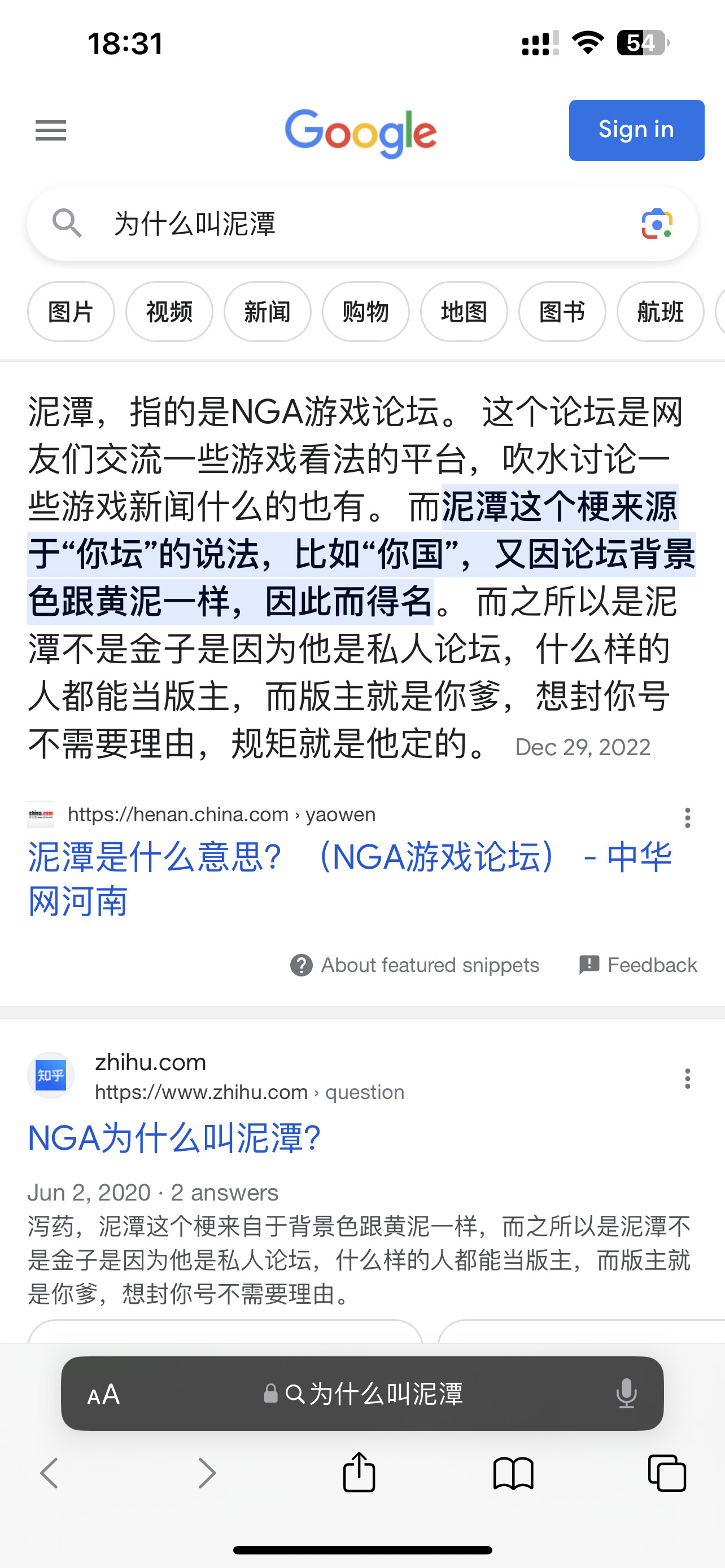Image resolution: width=725 pixels, height=1568 pixels.
Task: Open the 航班 filter chip
Action: coord(661,312)
